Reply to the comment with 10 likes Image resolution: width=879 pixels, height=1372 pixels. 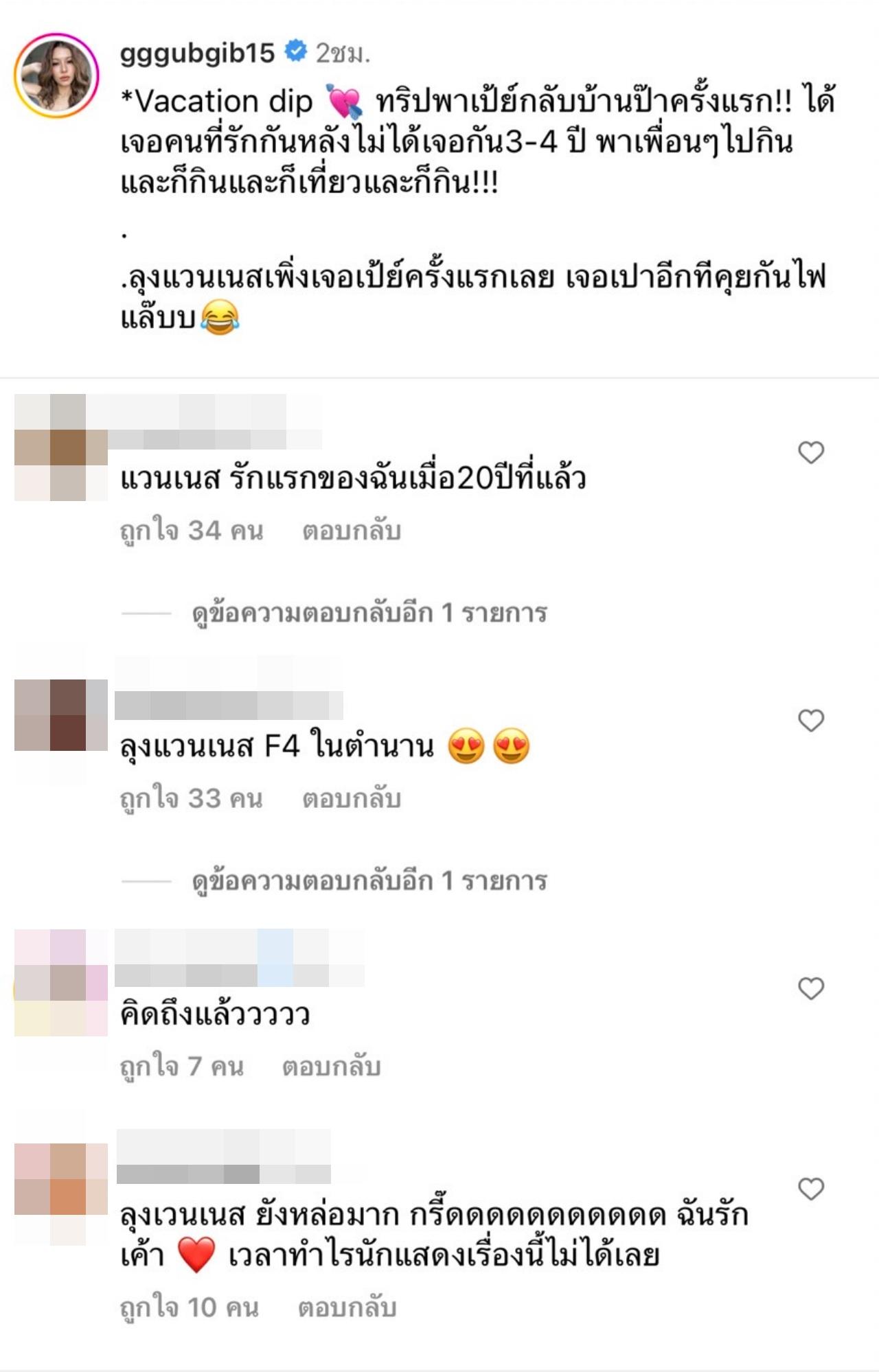pos(347,1307)
